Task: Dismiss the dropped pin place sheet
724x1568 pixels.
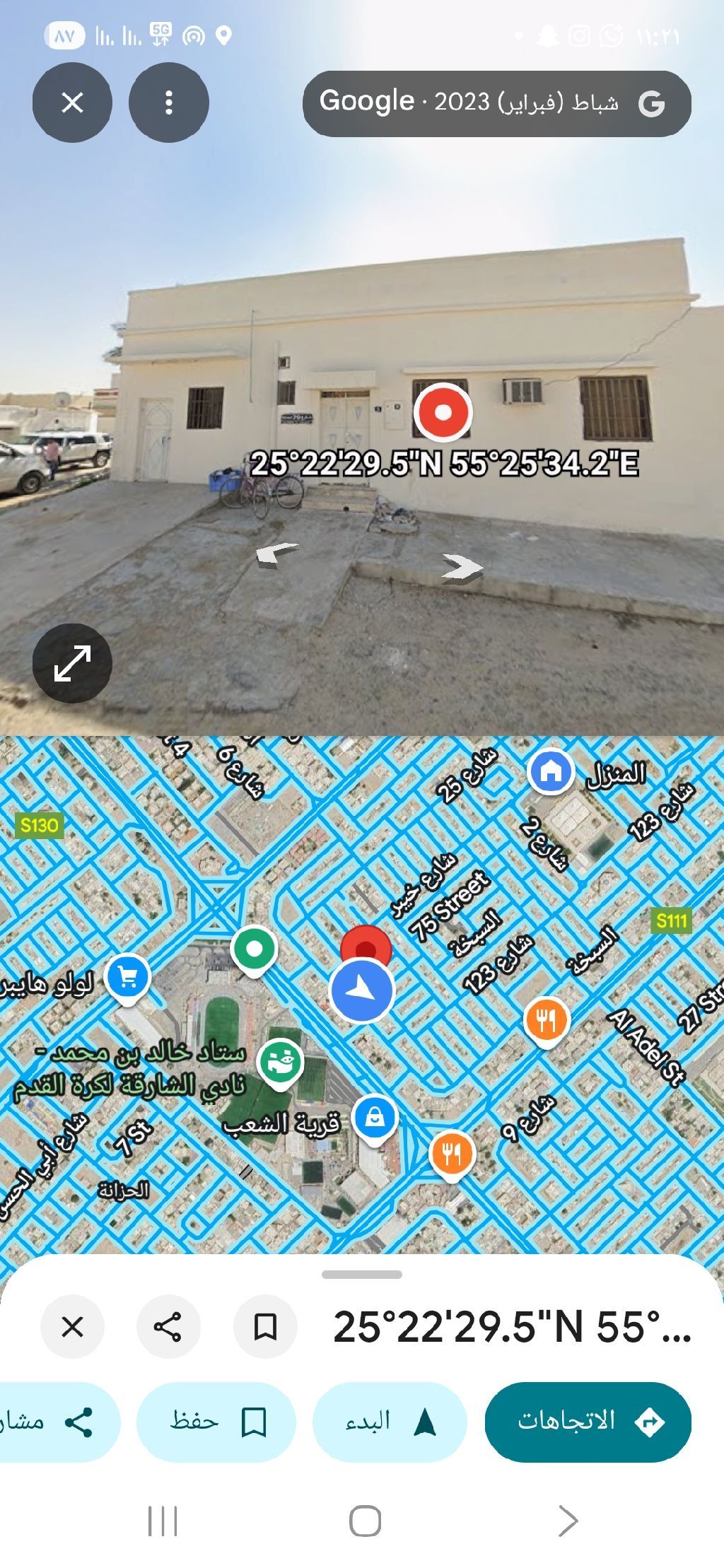Action: (x=72, y=1327)
